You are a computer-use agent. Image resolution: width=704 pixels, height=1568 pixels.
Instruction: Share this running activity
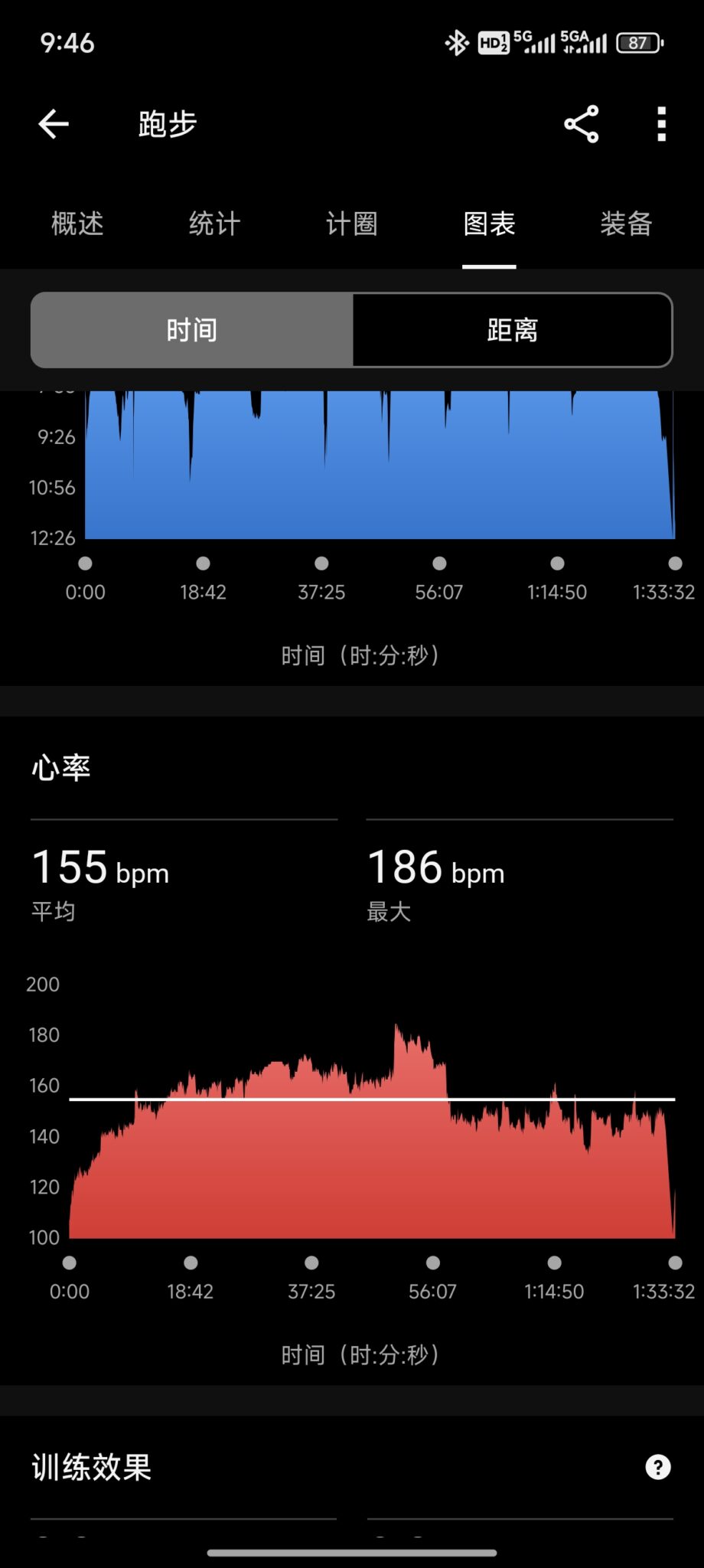coord(581,124)
